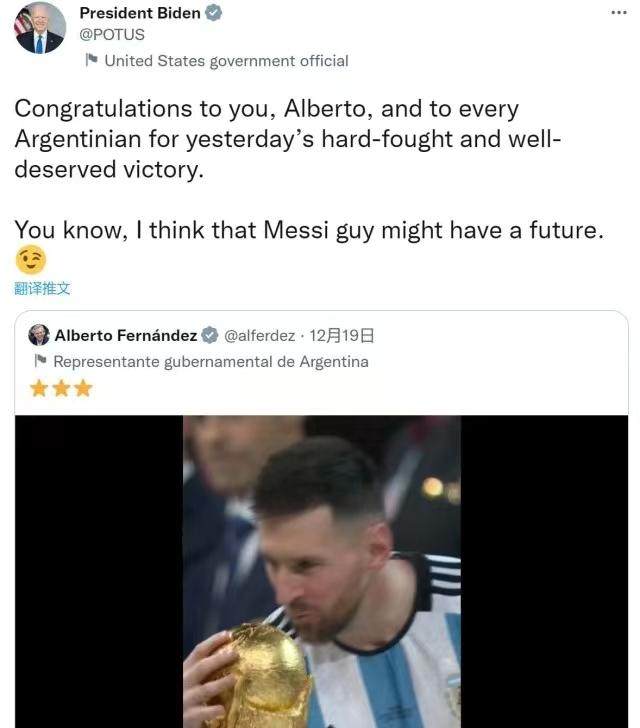
Task: Open the tweet's three-dot overflow menu
Action: coord(619,12)
